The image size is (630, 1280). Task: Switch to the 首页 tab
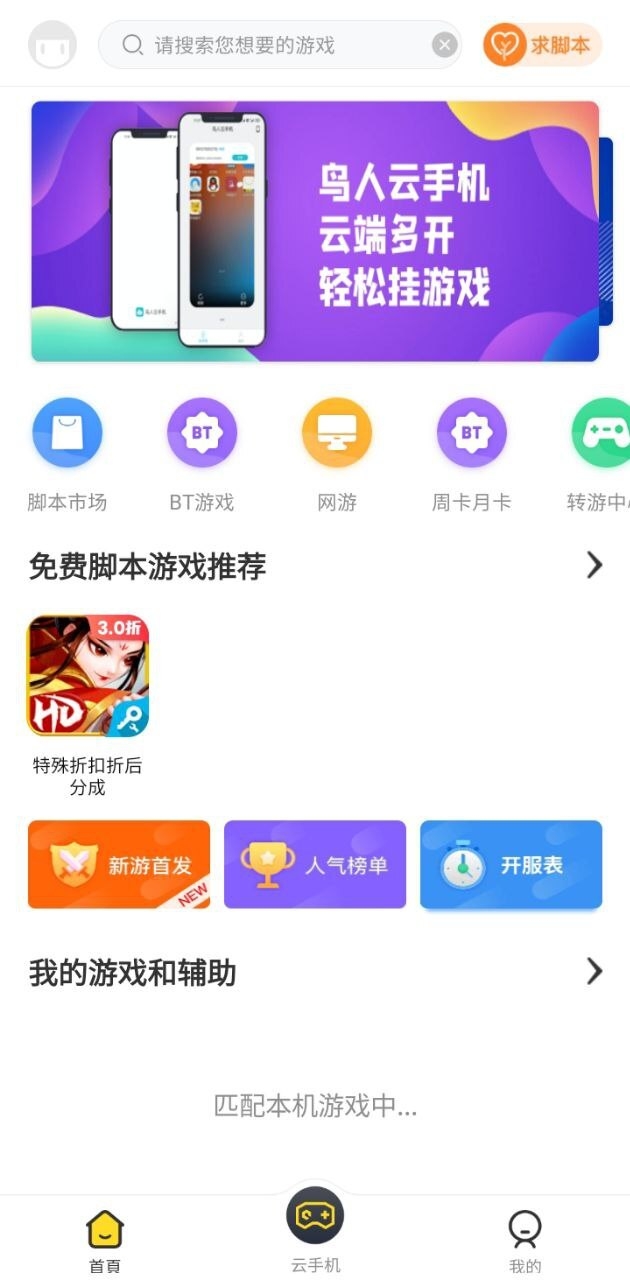tap(105, 1240)
